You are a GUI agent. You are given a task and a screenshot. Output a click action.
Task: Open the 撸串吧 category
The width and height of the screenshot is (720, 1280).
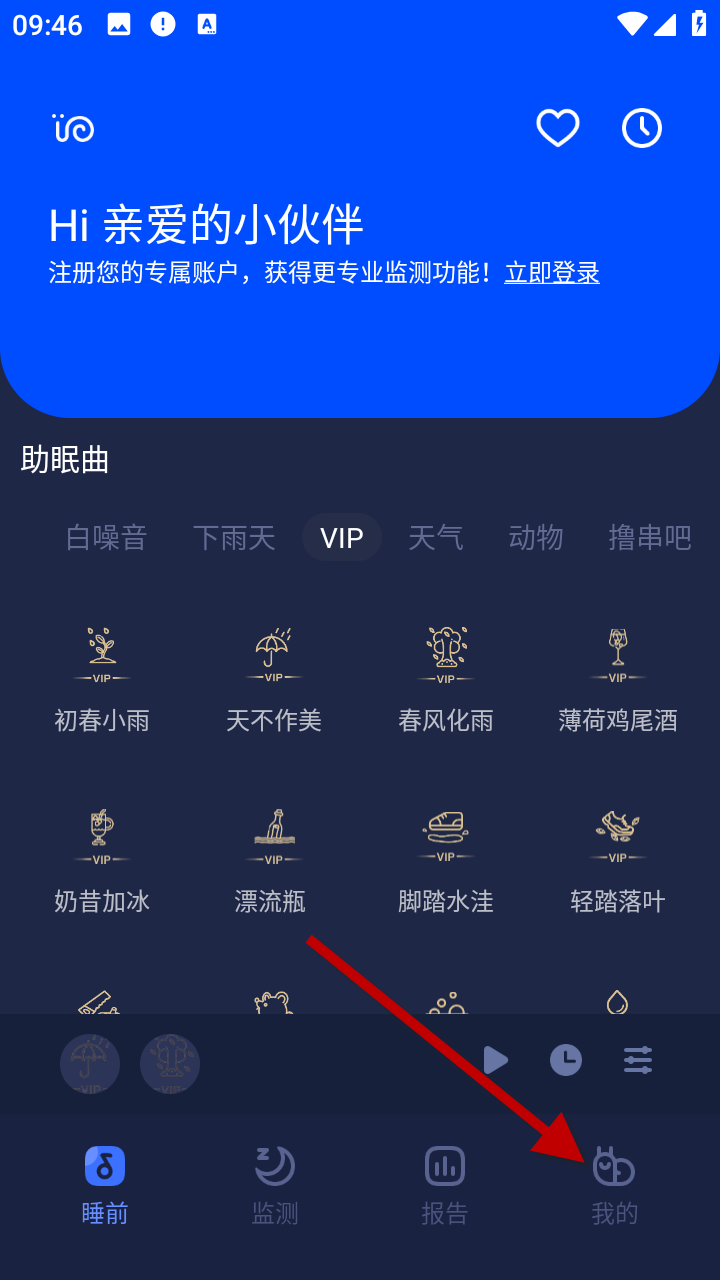click(x=650, y=538)
